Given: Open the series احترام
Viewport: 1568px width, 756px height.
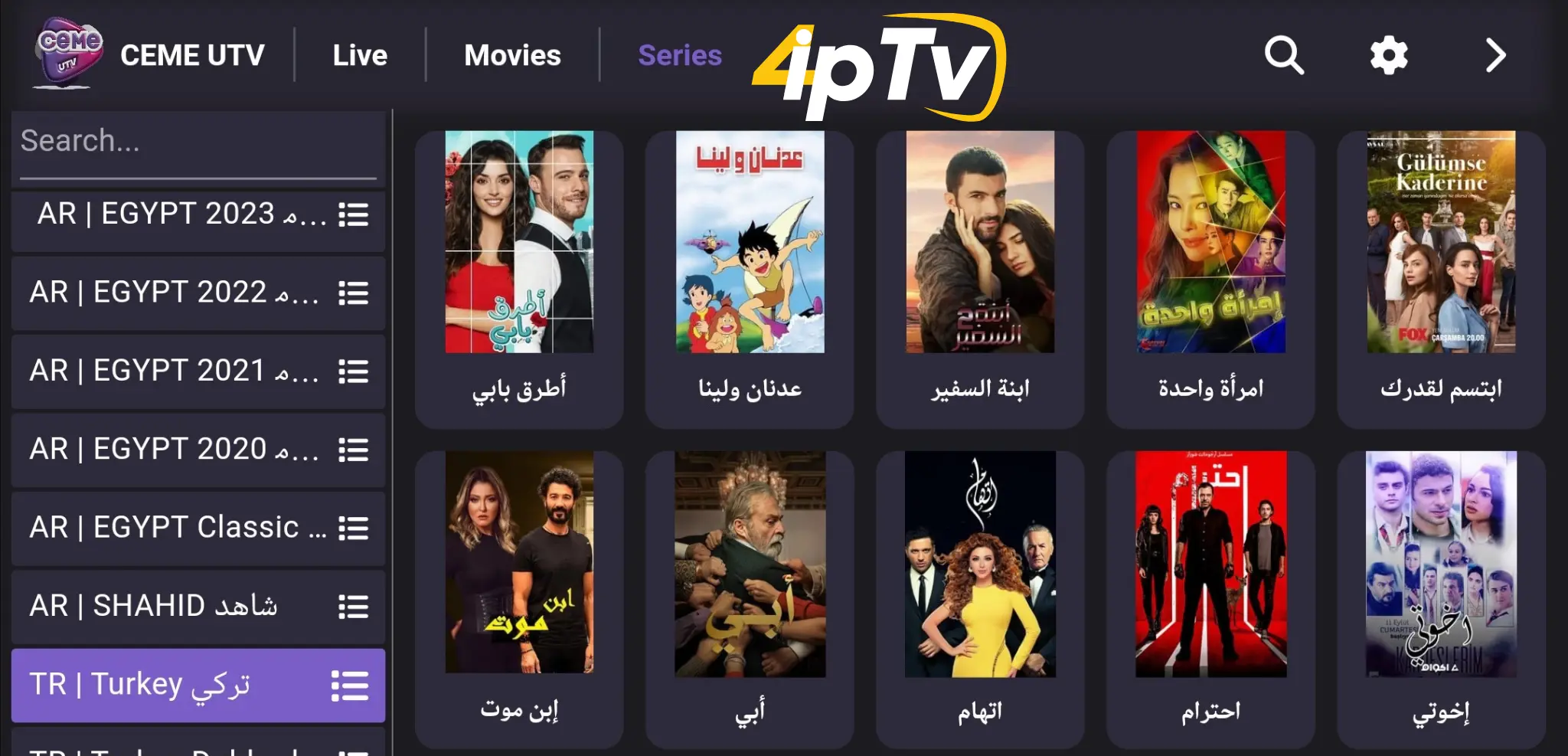Looking at the screenshot, I should pyautogui.click(x=1210, y=599).
